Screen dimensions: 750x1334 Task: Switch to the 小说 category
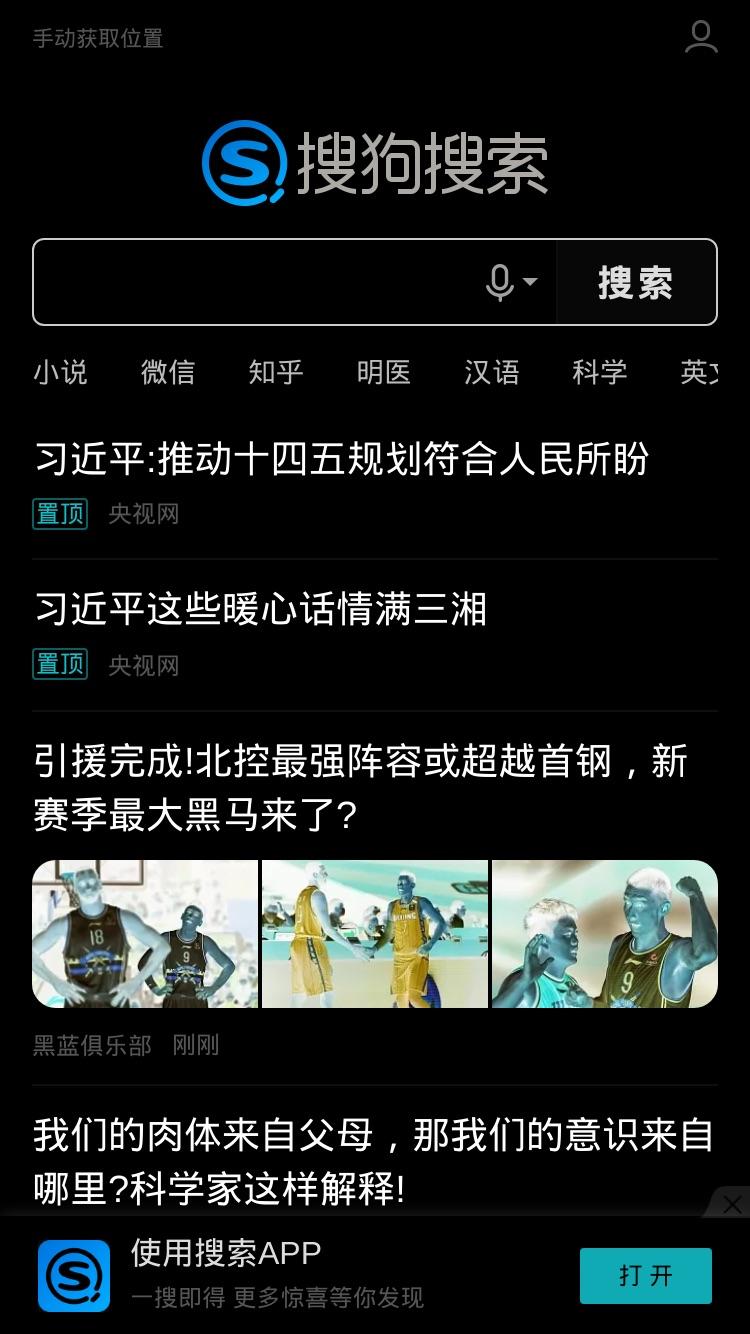tap(60, 372)
